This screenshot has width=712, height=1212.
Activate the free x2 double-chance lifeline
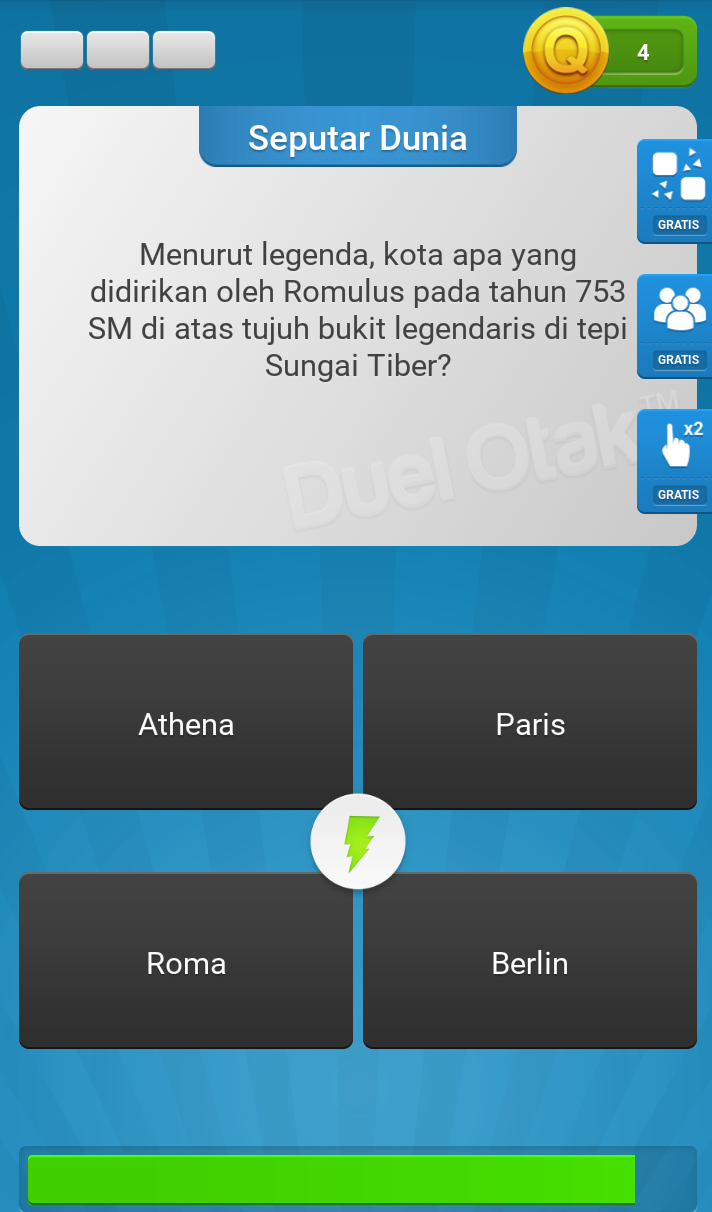pyautogui.click(x=677, y=459)
